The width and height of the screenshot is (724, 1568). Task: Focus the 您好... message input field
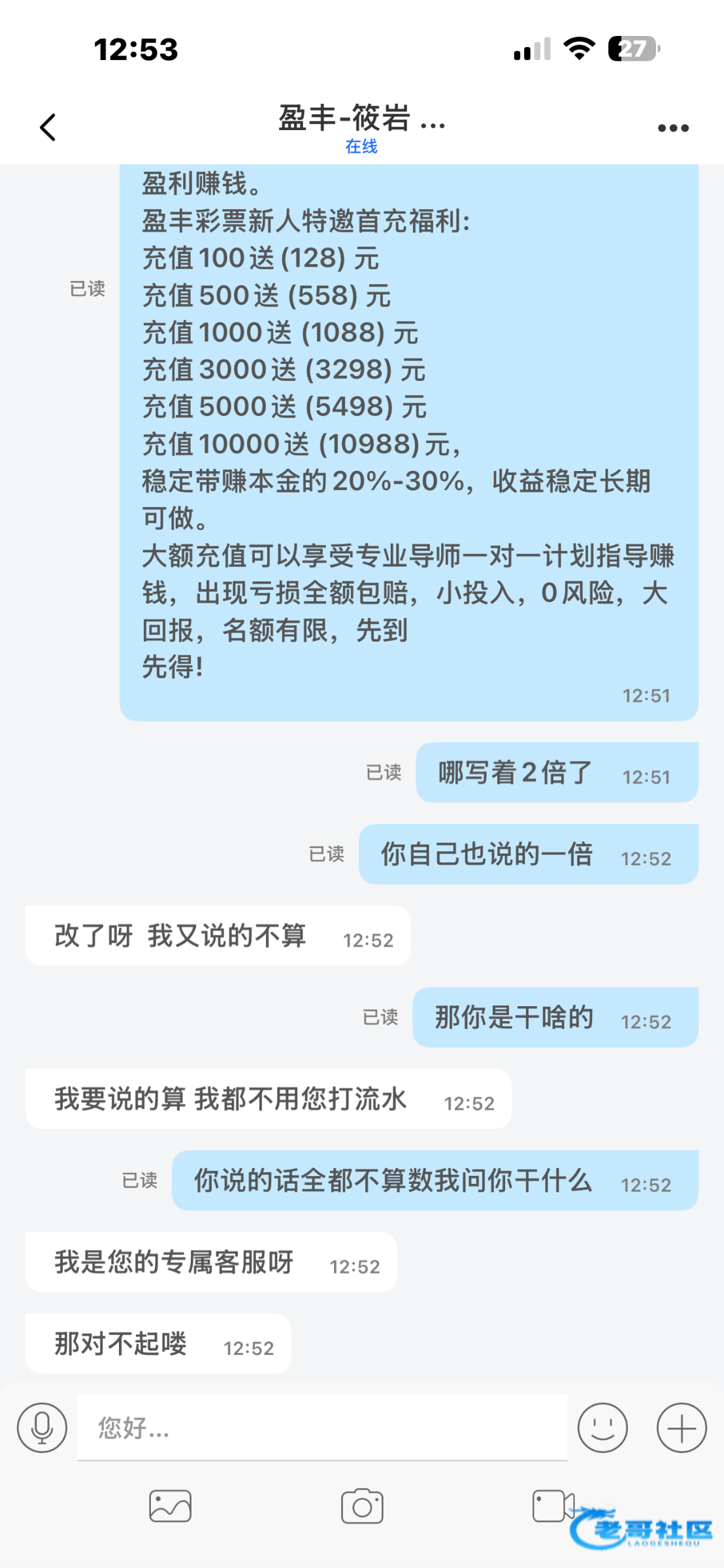click(x=321, y=1428)
